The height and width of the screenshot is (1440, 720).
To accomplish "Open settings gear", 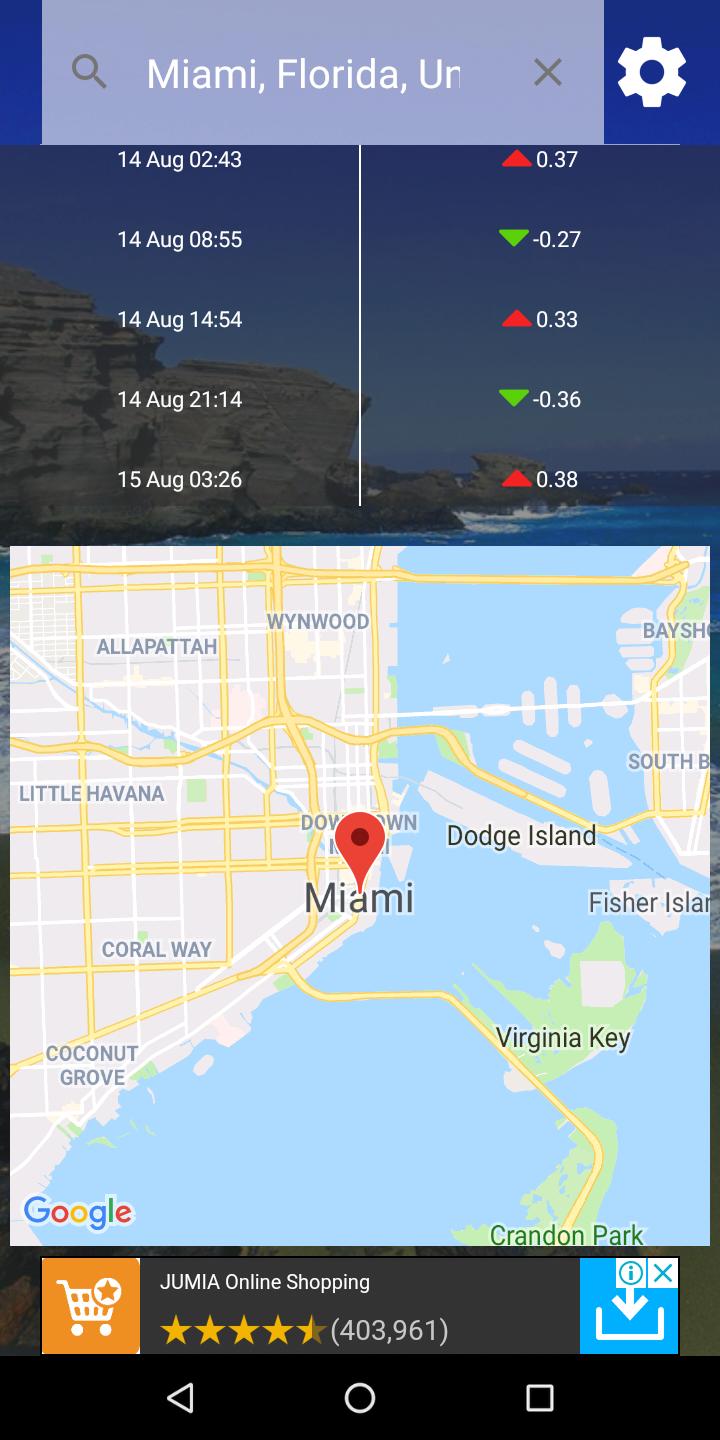I will [652, 72].
